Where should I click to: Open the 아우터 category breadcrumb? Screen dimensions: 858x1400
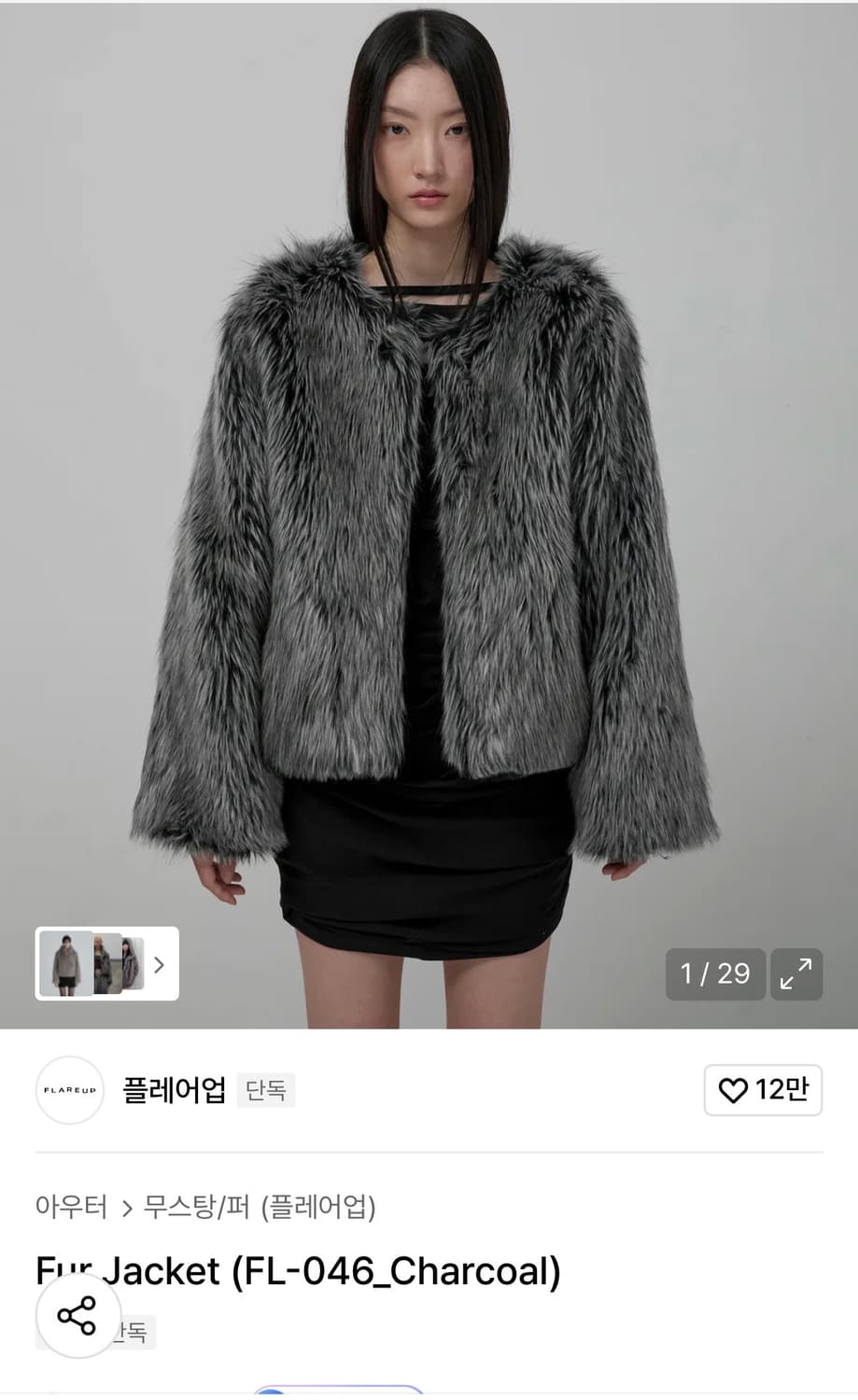click(x=70, y=1206)
